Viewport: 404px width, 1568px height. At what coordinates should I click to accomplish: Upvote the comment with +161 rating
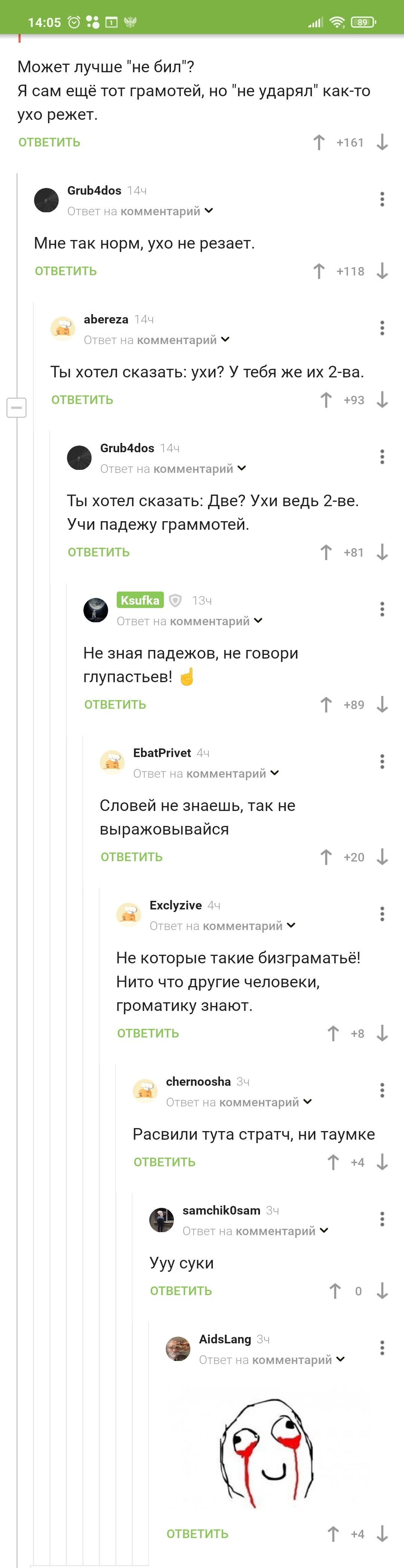(319, 142)
